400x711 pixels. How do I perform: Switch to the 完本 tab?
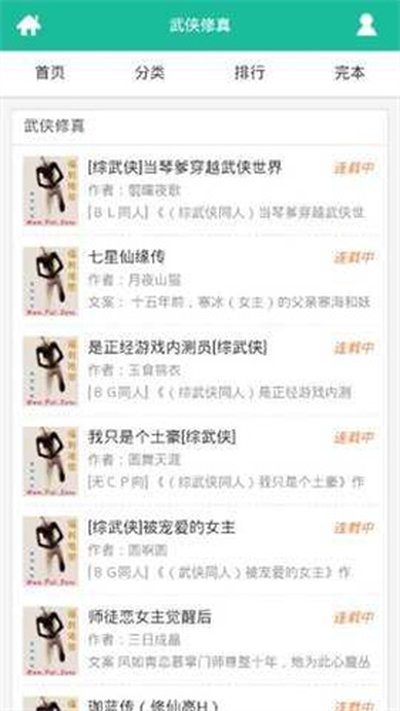[x=349, y=73]
